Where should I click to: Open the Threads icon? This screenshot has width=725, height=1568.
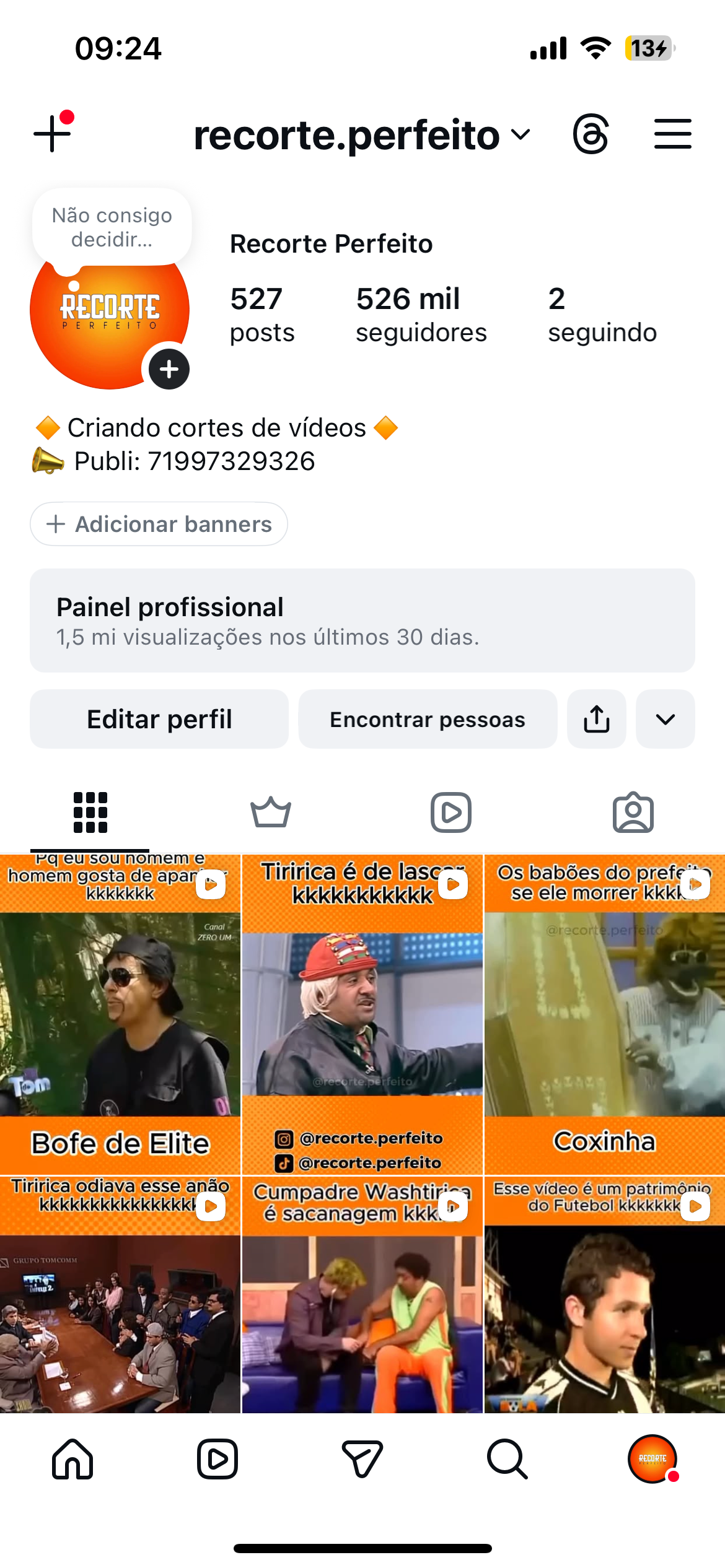[591, 134]
